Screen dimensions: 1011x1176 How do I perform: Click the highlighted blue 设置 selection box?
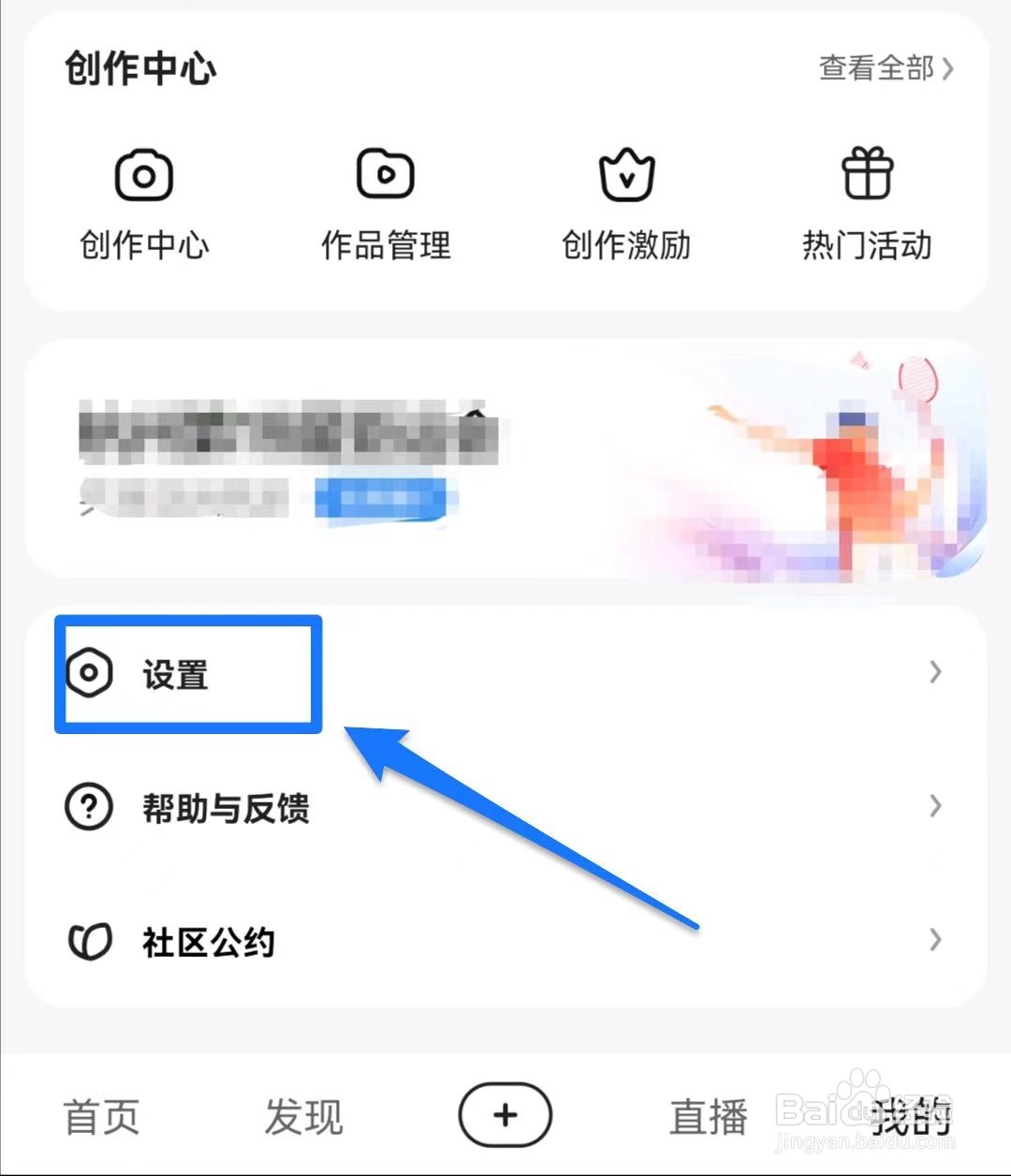tap(187, 674)
